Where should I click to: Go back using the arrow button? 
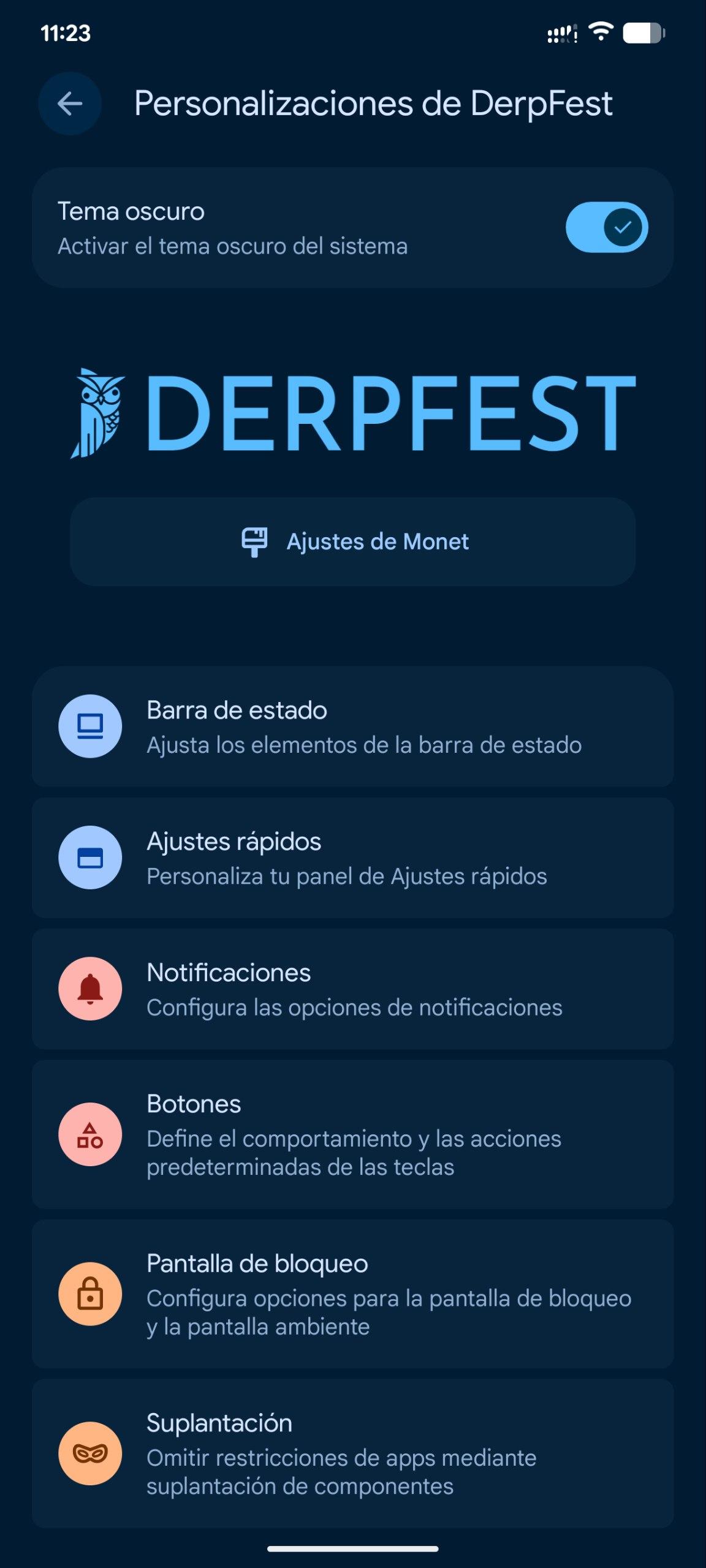(x=70, y=104)
